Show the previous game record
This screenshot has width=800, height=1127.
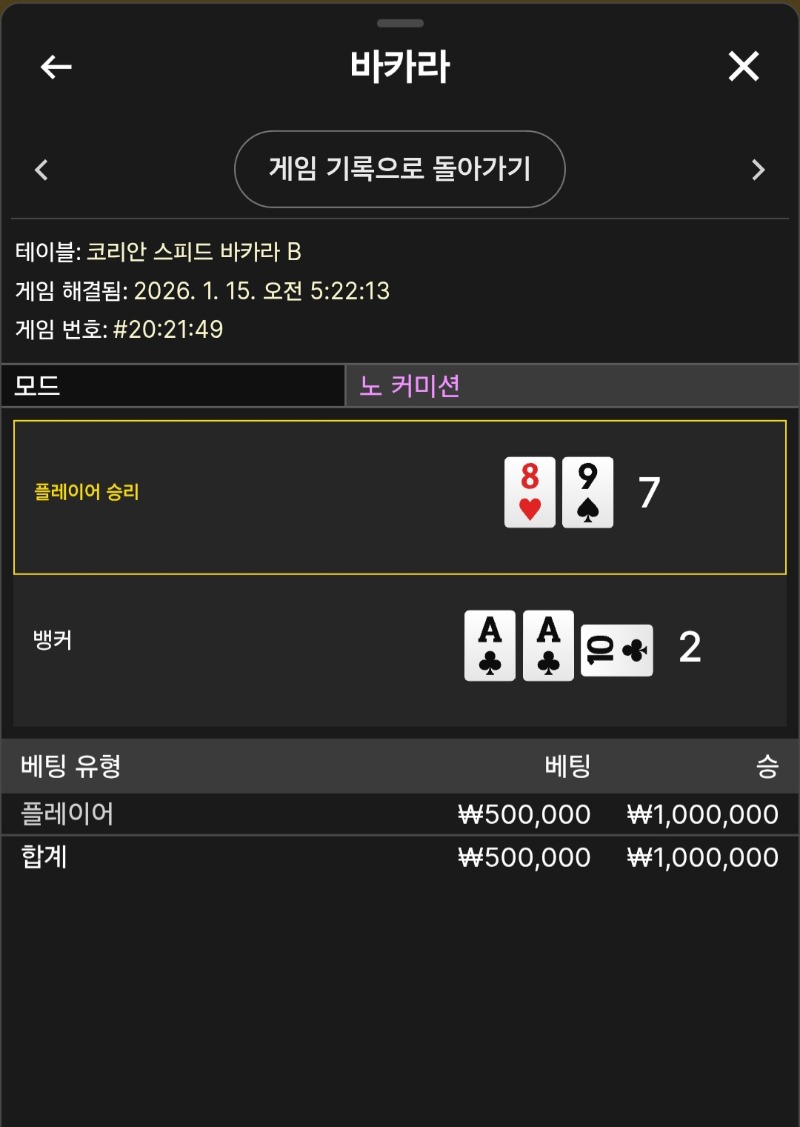(x=41, y=170)
